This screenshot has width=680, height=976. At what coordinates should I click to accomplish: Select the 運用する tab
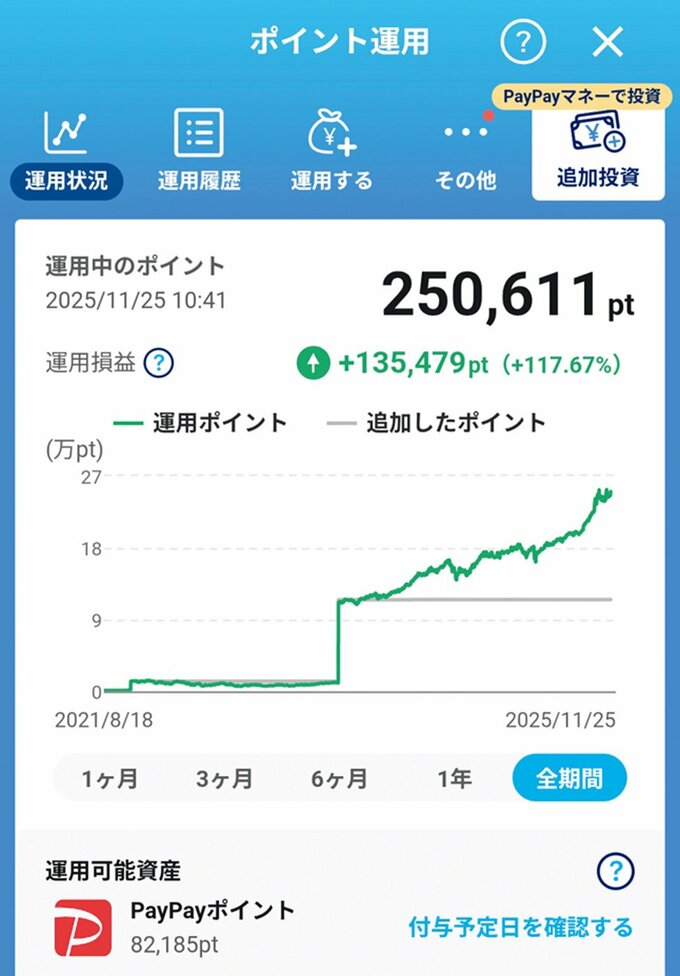click(x=331, y=150)
